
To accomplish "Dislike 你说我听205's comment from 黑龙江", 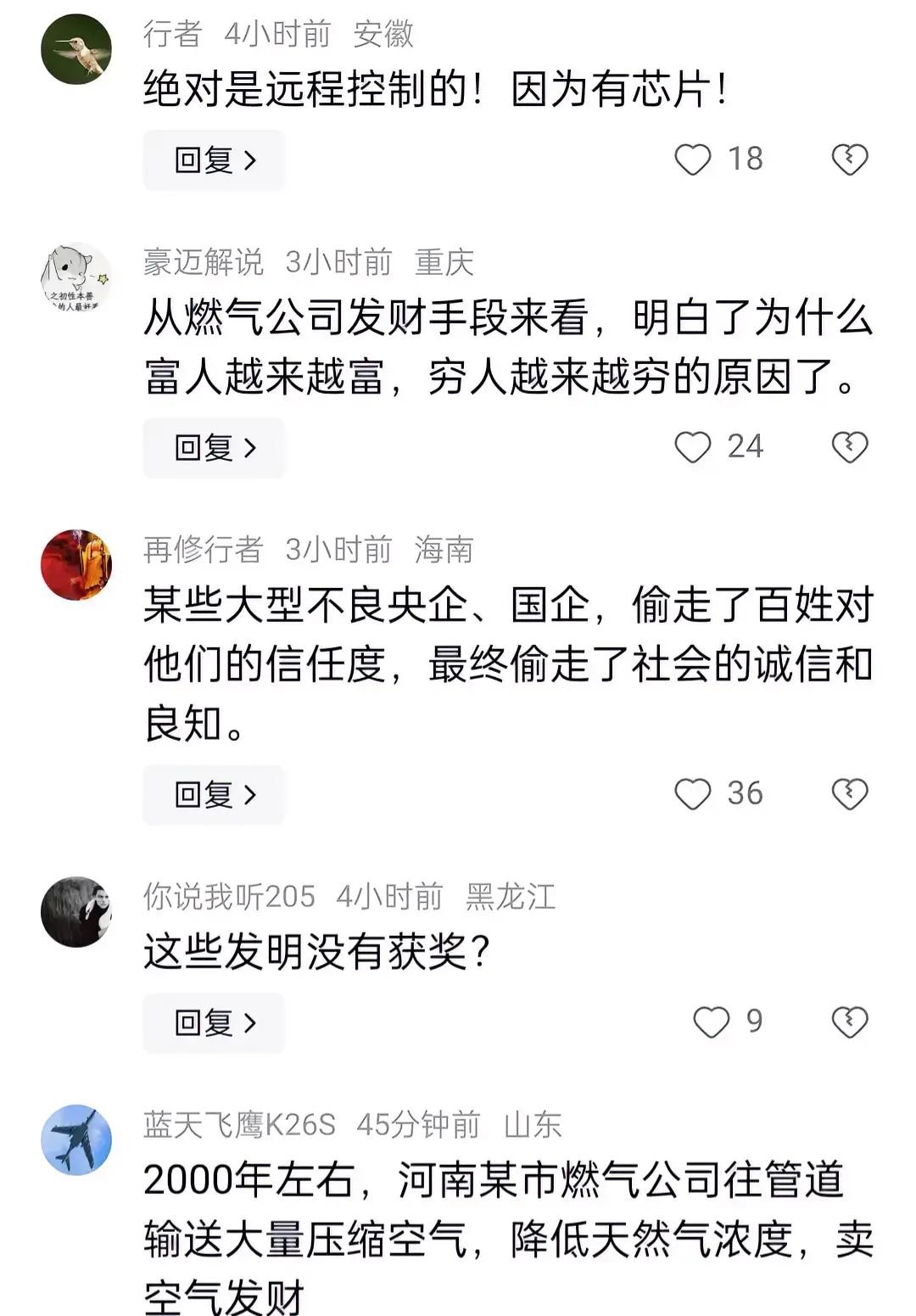I will pos(849,1022).
